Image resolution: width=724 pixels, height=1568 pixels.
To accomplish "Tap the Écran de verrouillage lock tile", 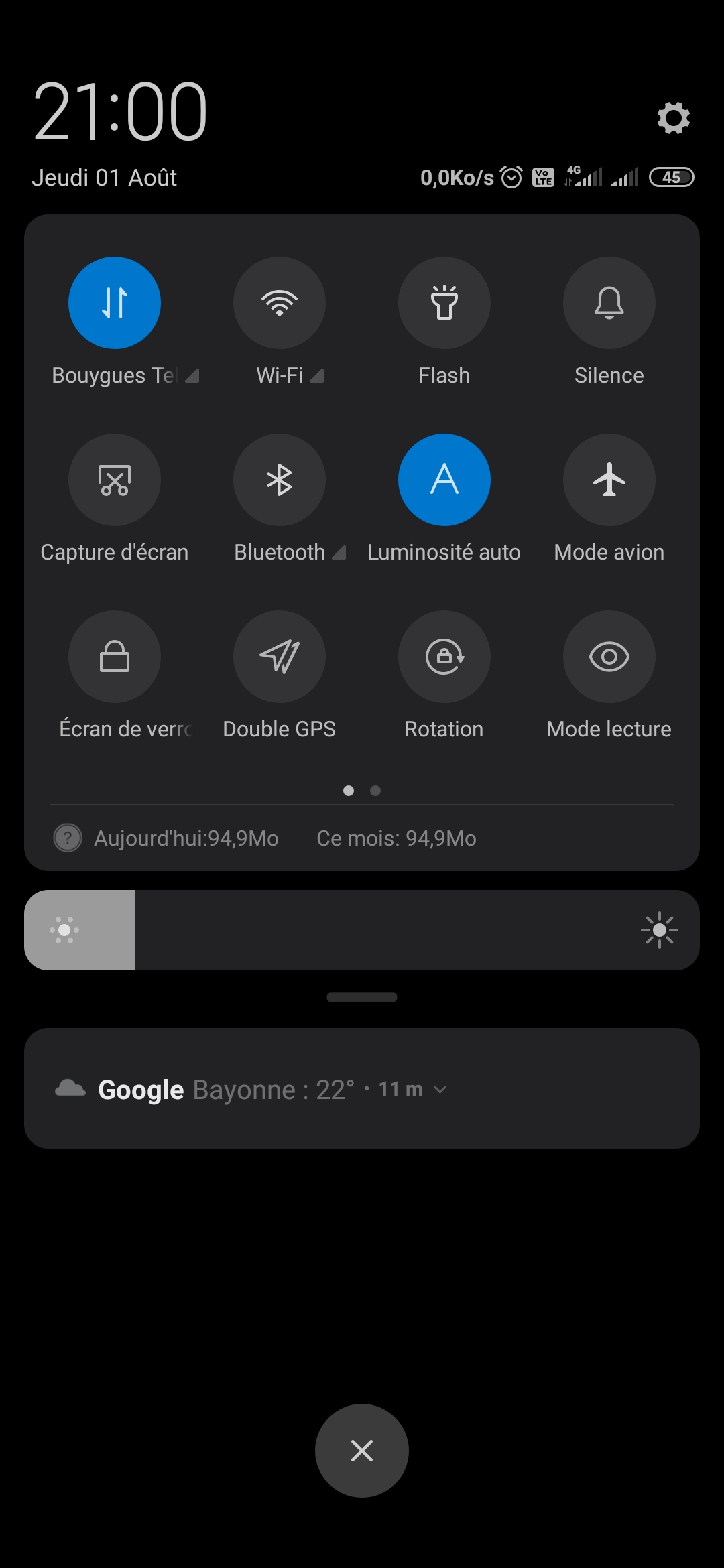I will pyautogui.click(x=115, y=657).
